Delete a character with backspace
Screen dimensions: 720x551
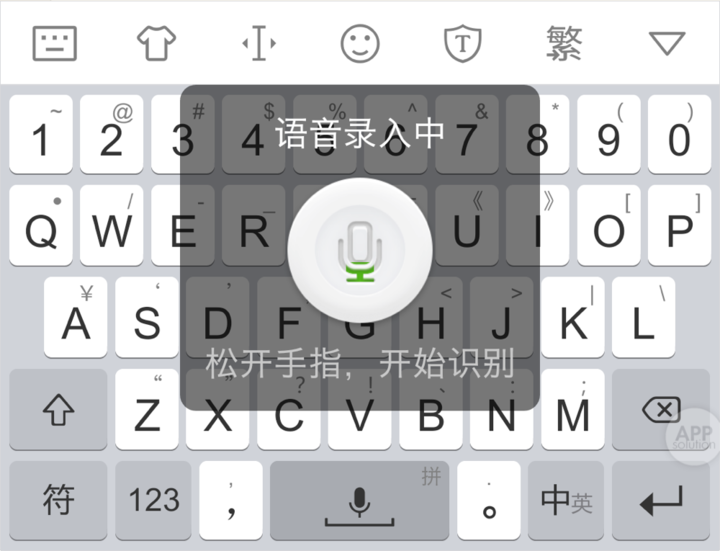tap(659, 409)
